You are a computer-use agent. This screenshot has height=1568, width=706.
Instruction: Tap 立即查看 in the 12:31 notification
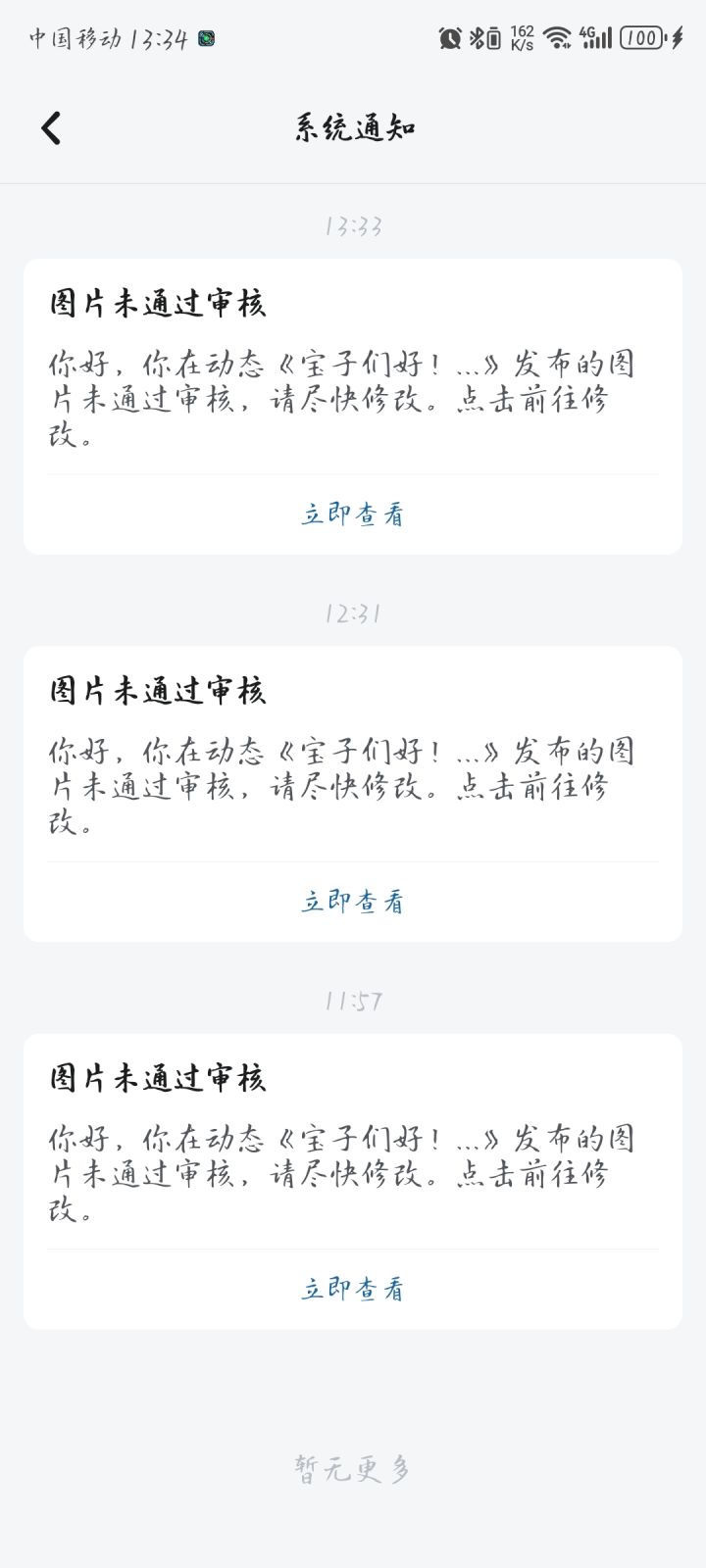pos(353,902)
